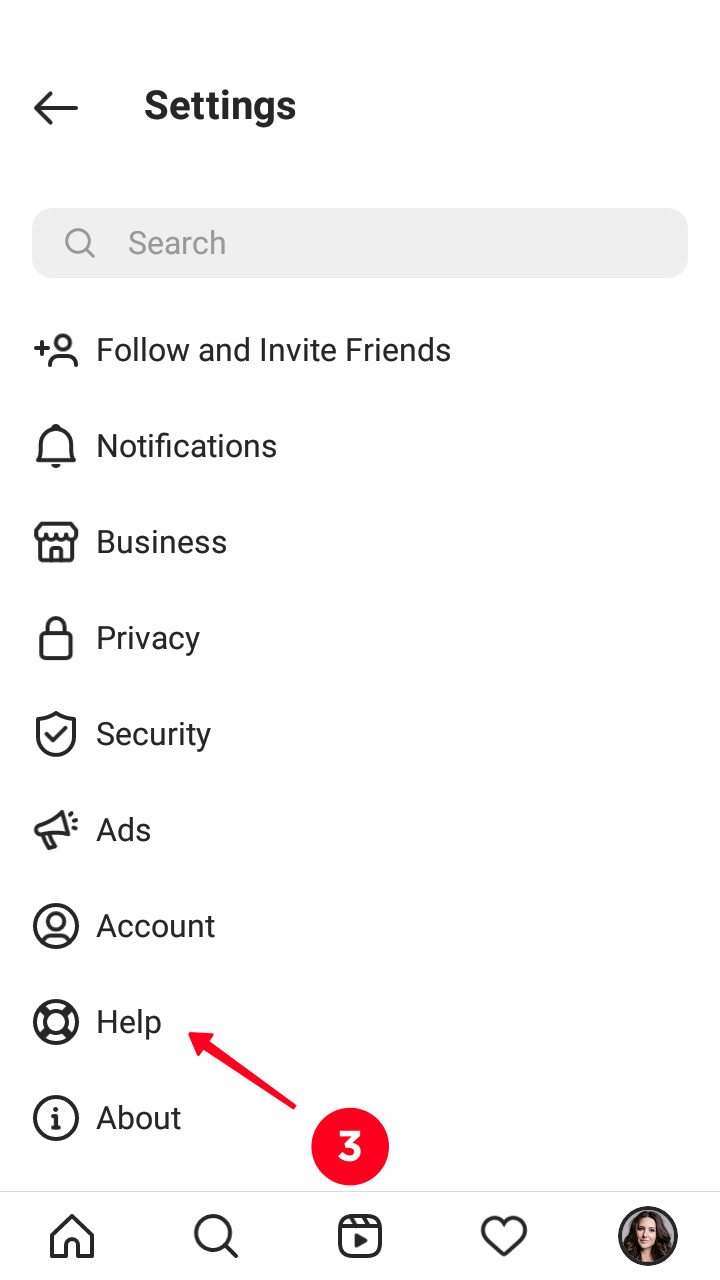Open the About row

point(138,1118)
